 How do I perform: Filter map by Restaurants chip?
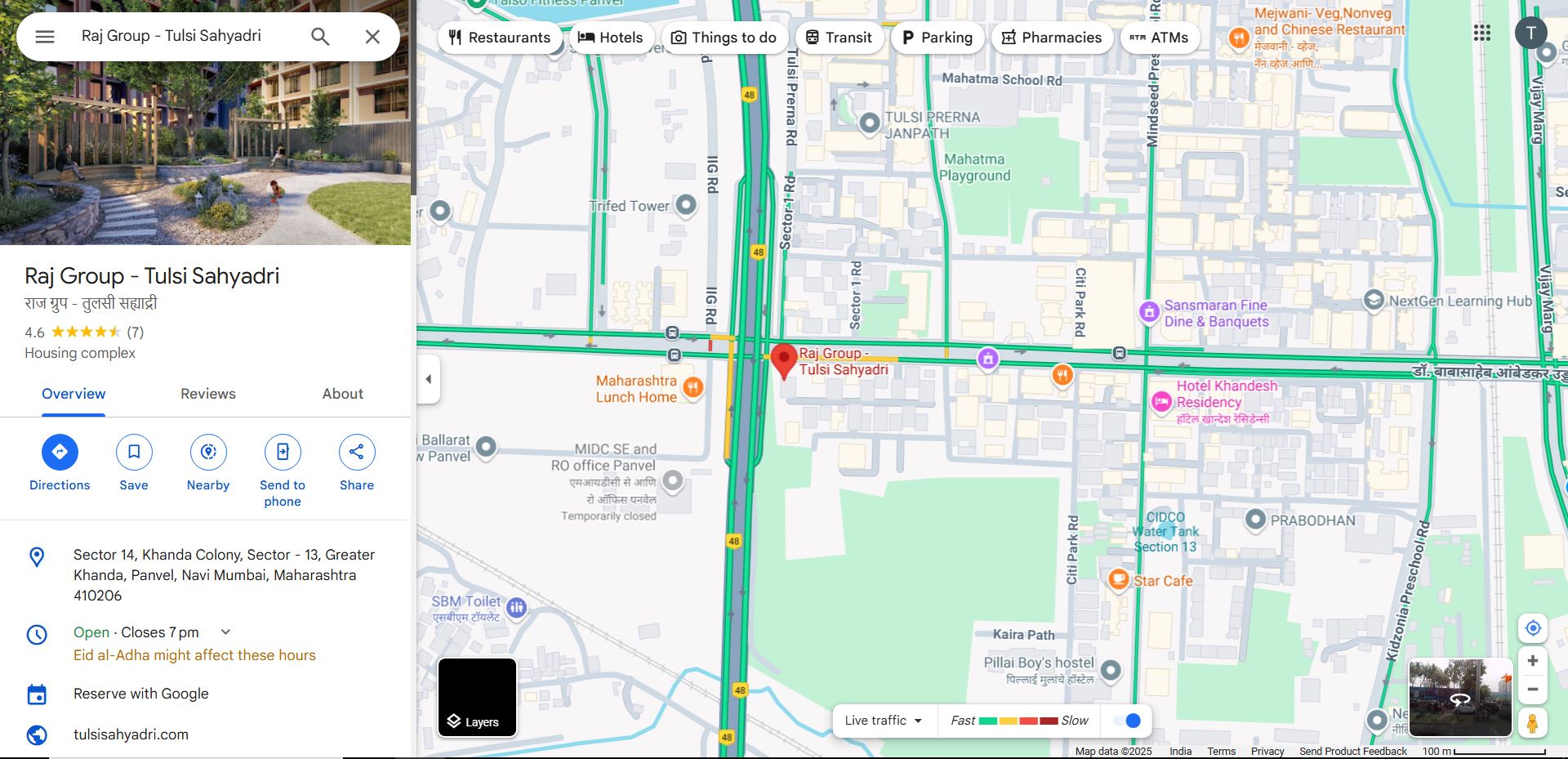click(500, 38)
